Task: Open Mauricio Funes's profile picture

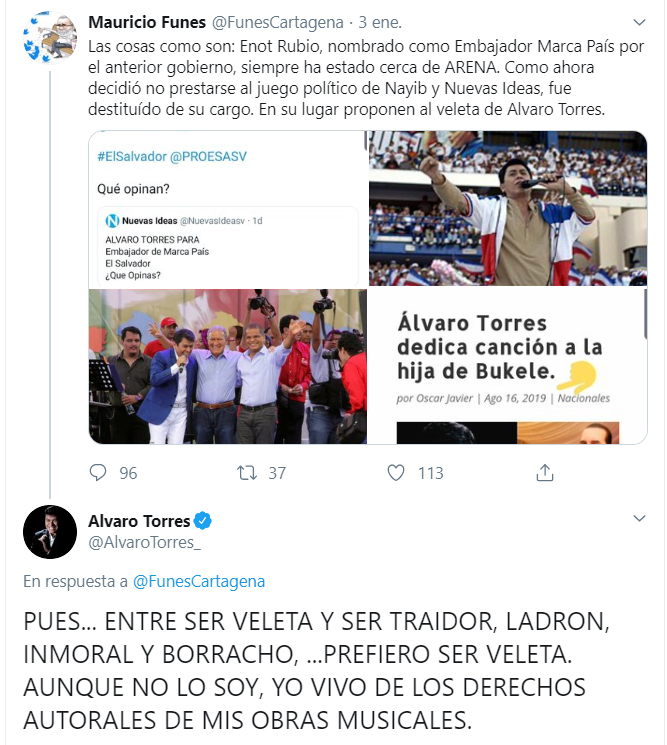Action: 49,39
